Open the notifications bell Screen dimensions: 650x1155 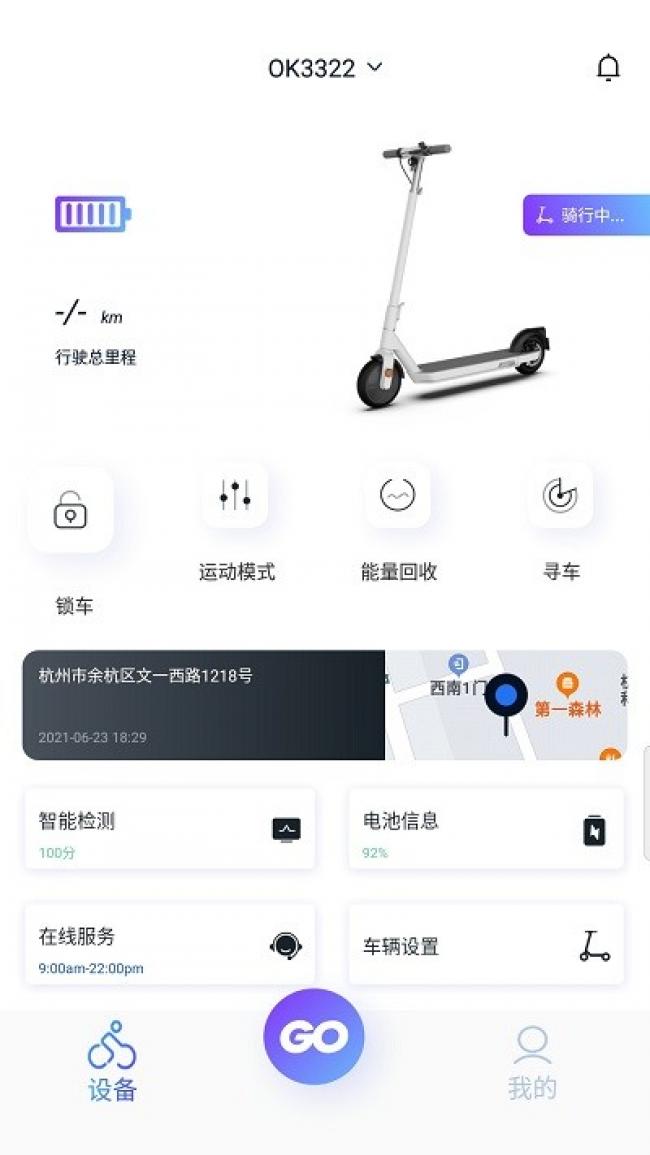click(608, 68)
